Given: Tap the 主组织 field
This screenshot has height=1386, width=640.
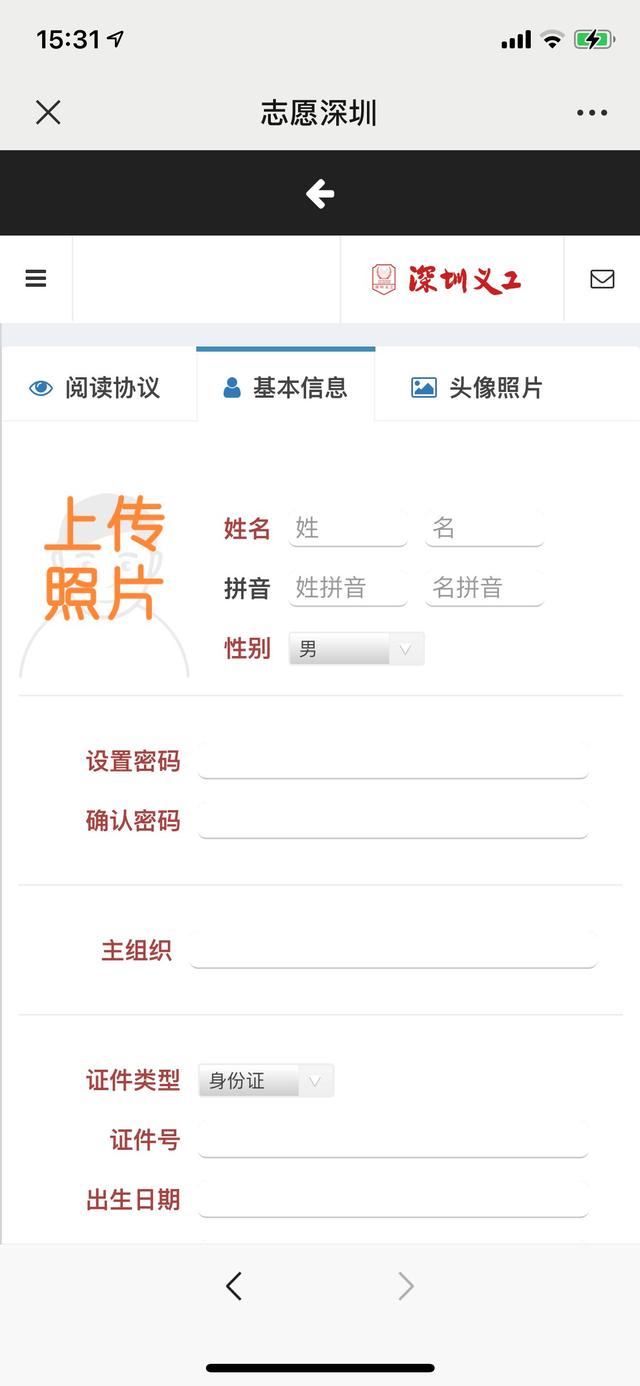Looking at the screenshot, I should pyautogui.click(x=393, y=950).
